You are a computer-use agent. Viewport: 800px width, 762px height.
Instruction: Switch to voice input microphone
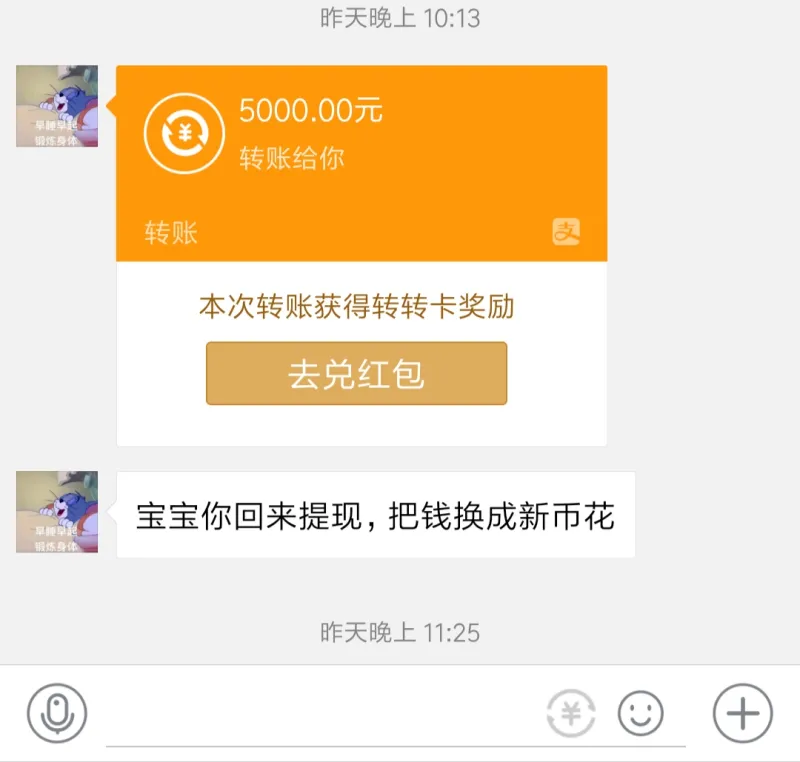(x=57, y=713)
